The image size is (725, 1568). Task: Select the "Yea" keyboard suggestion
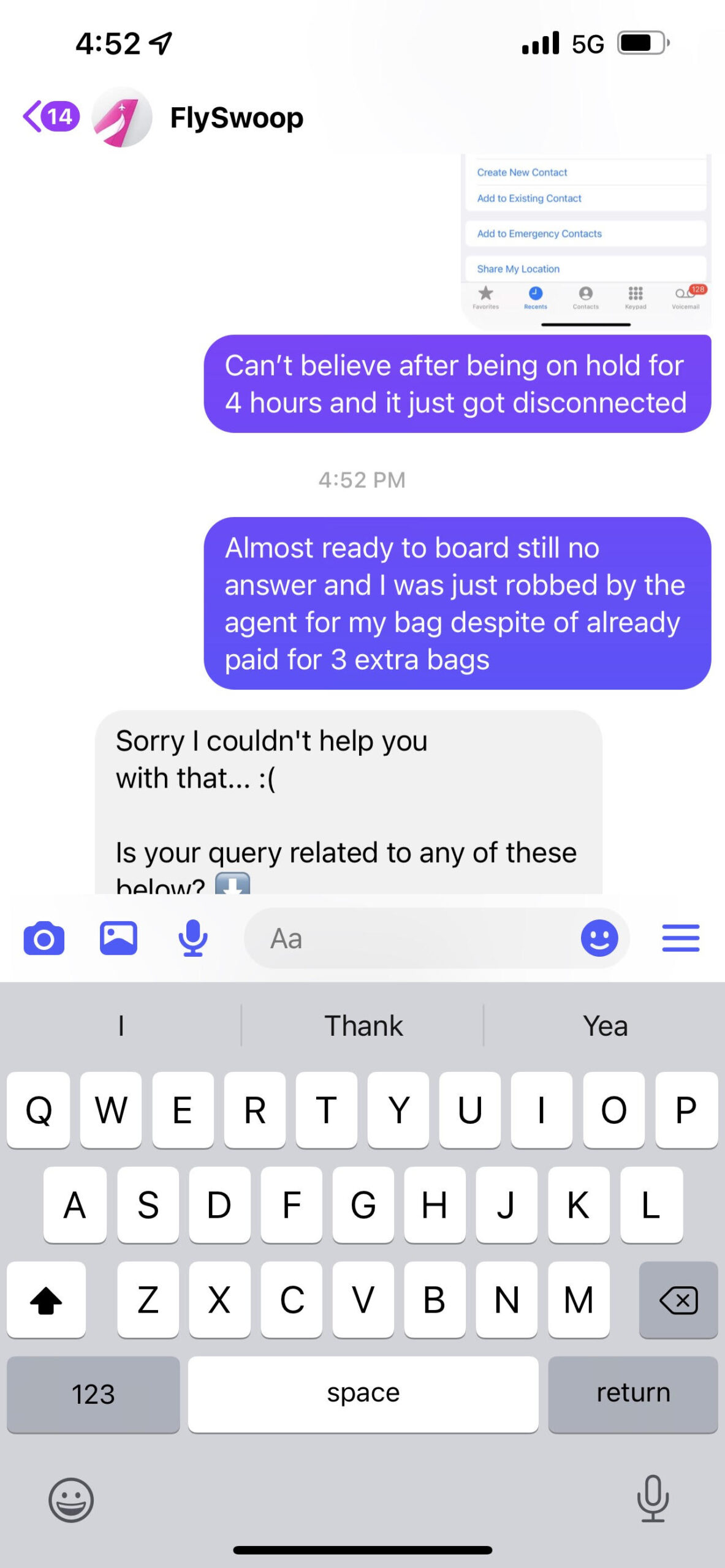point(605,1025)
